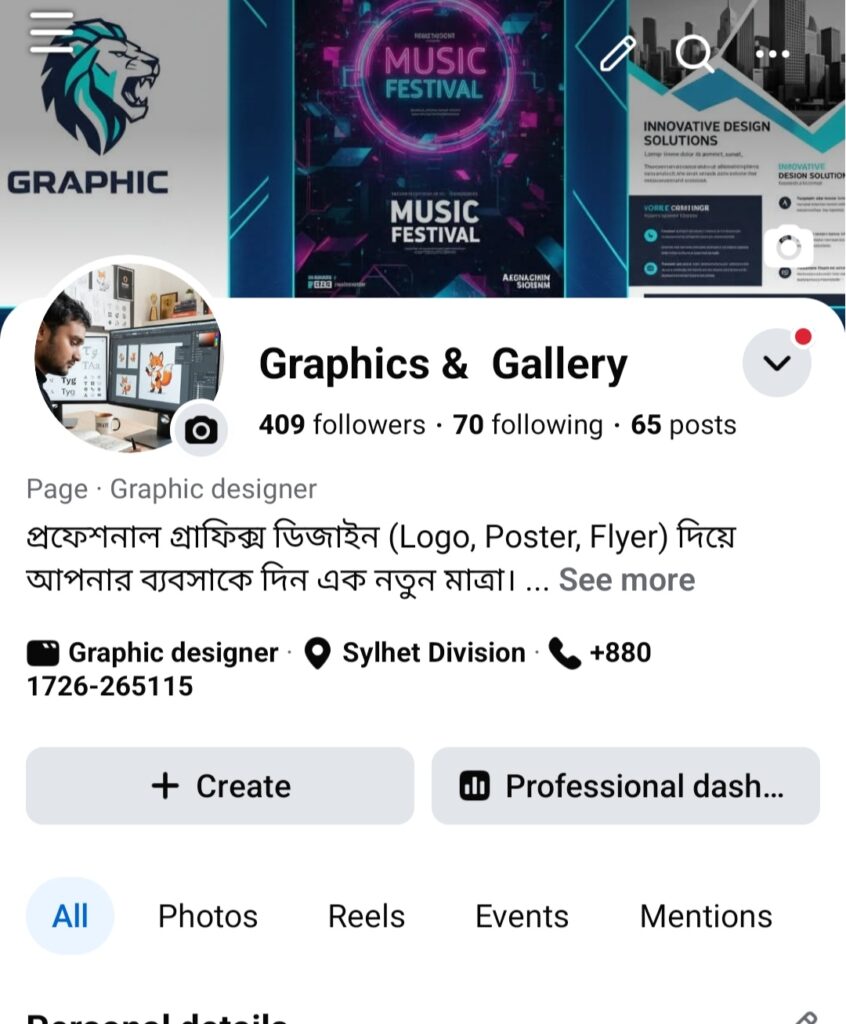Call the phone number +880 1726-265115
The image size is (846, 1024).
pyautogui.click(x=600, y=654)
